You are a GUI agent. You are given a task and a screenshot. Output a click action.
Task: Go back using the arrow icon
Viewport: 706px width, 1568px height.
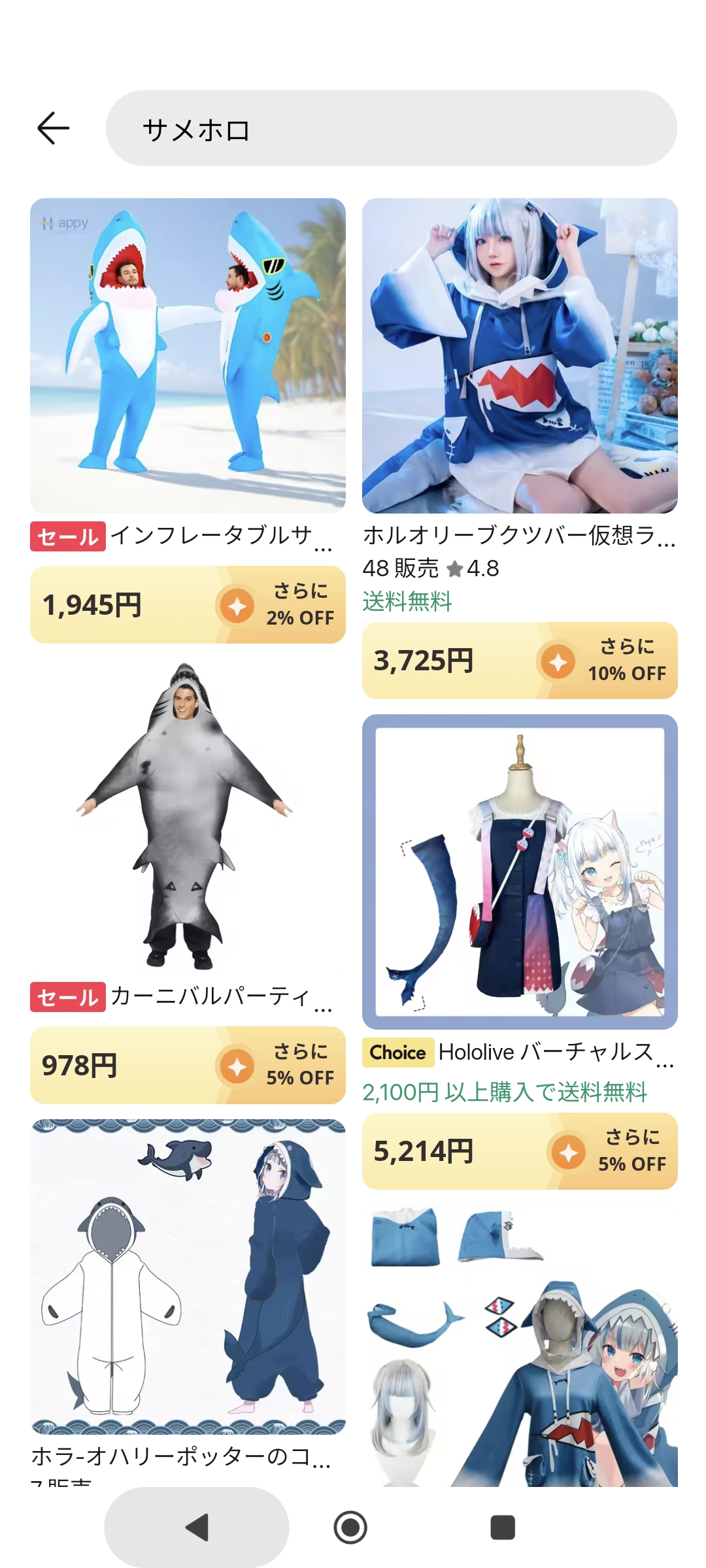[53, 128]
